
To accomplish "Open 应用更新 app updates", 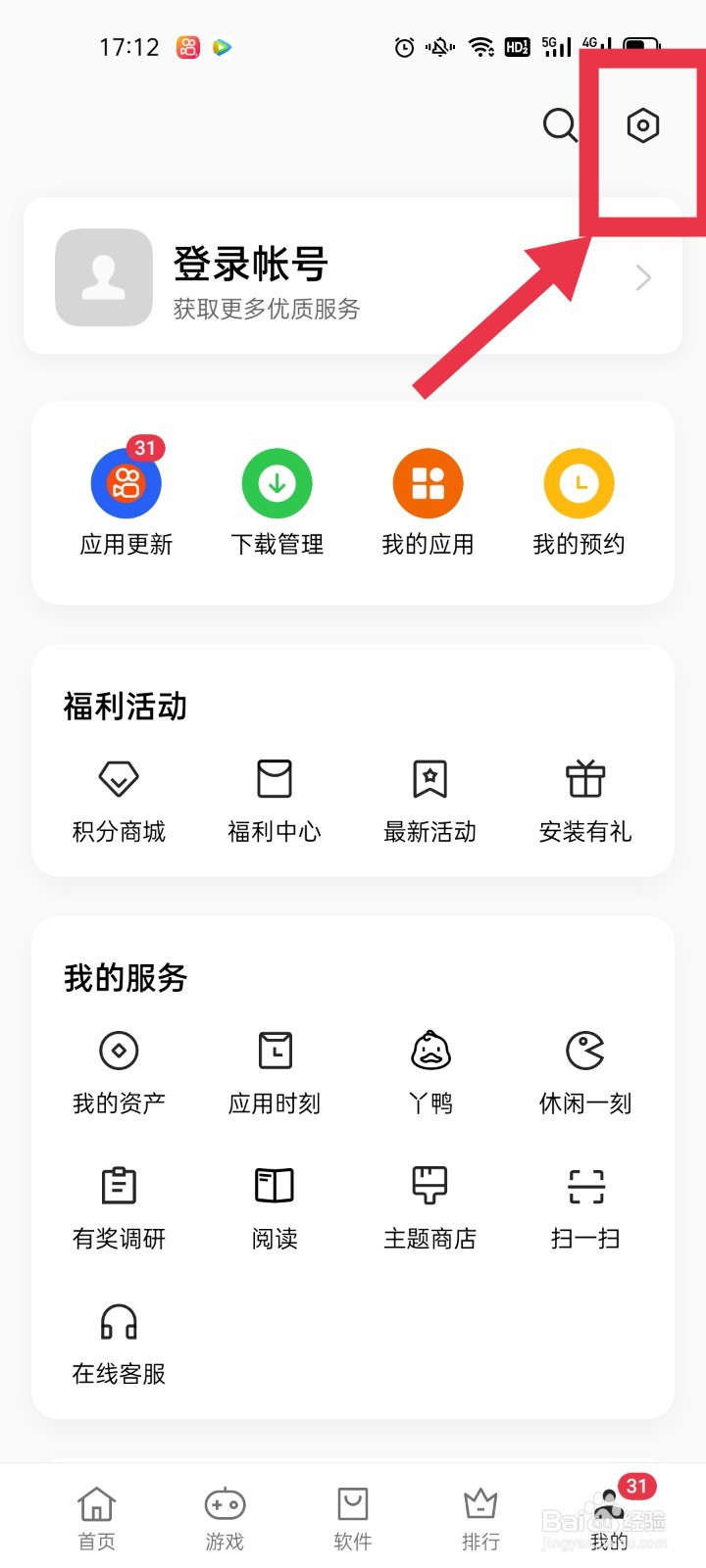I will point(126,501).
